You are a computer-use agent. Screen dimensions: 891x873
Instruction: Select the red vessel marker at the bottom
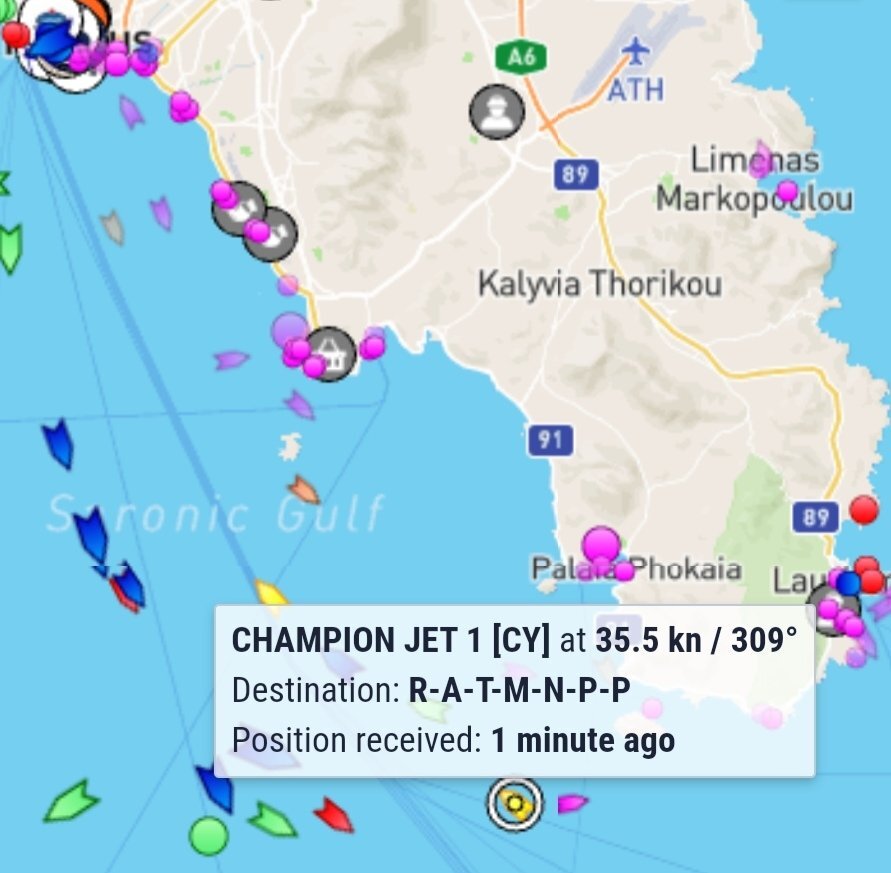(334, 815)
